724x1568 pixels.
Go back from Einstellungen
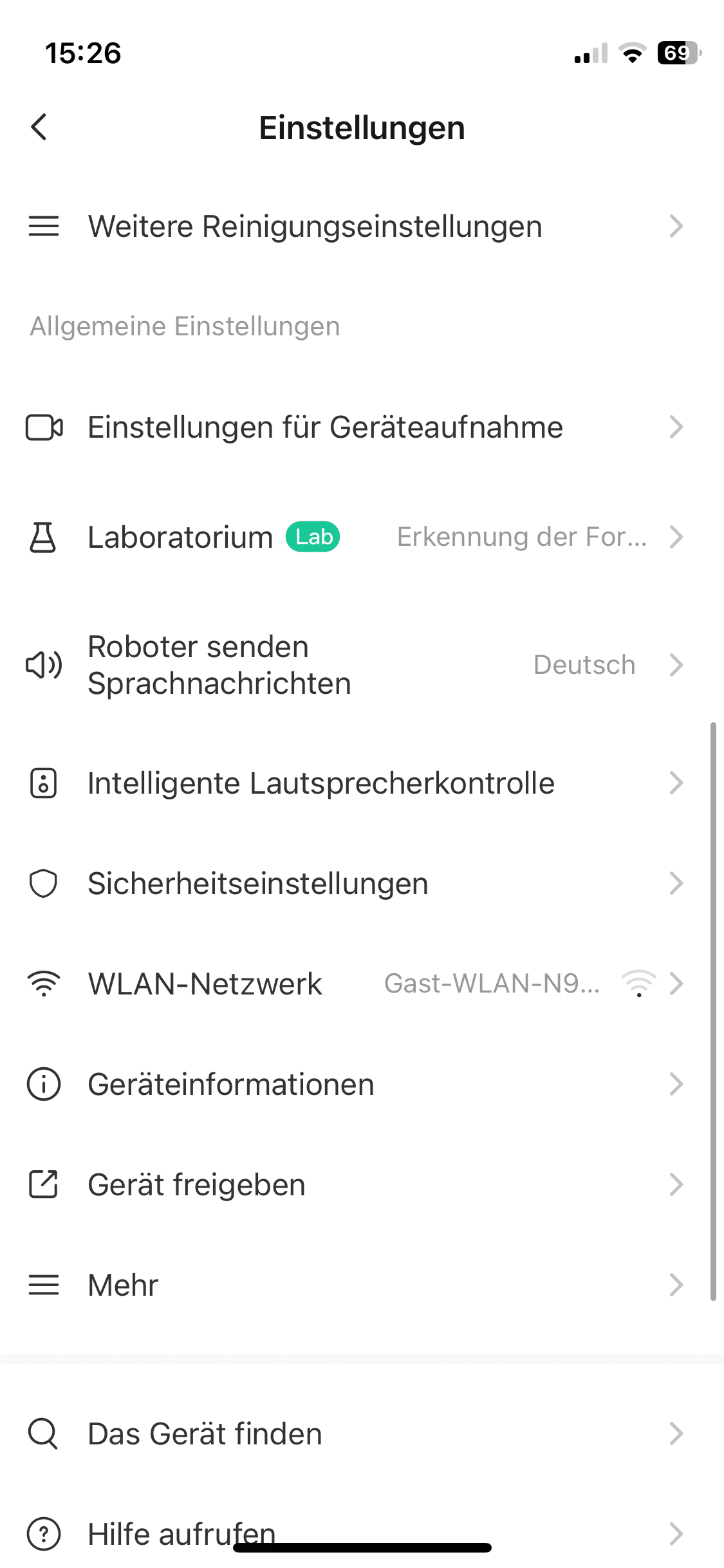click(x=39, y=127)
